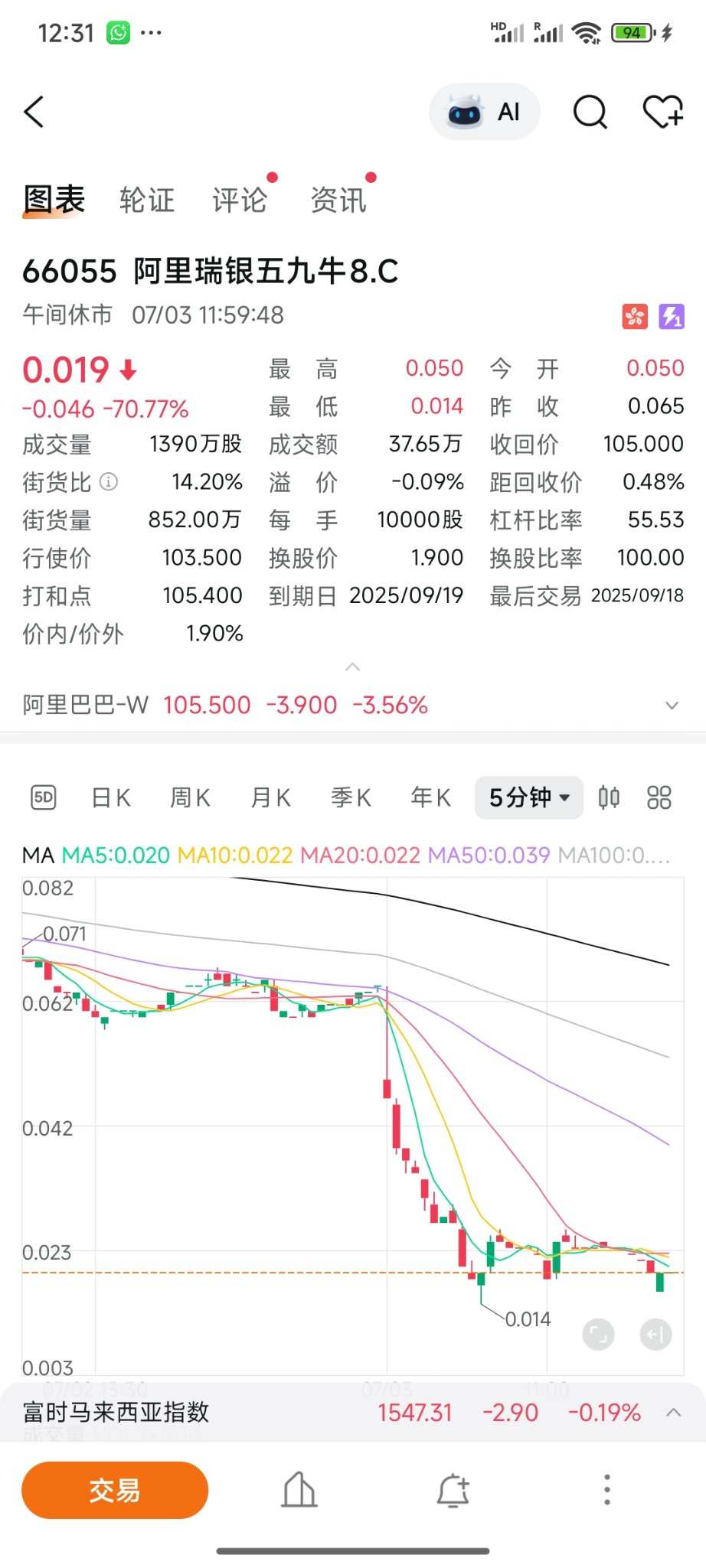706x1568 pixels.
Task: Tap the orange 交易 button
Action: 115,1490
